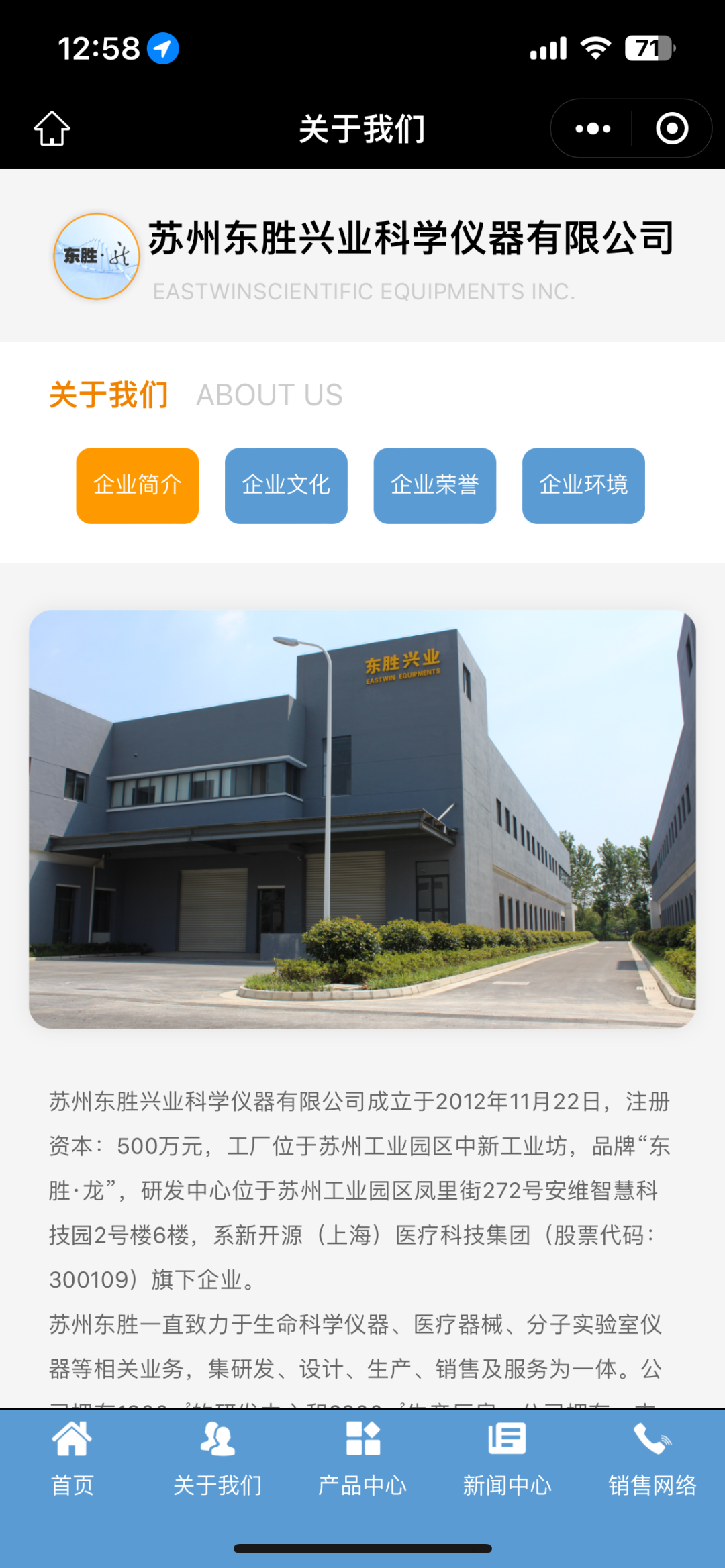Switch to the 首页 tab
This screenshot has width=725, height=1568.
point(72,1460)
